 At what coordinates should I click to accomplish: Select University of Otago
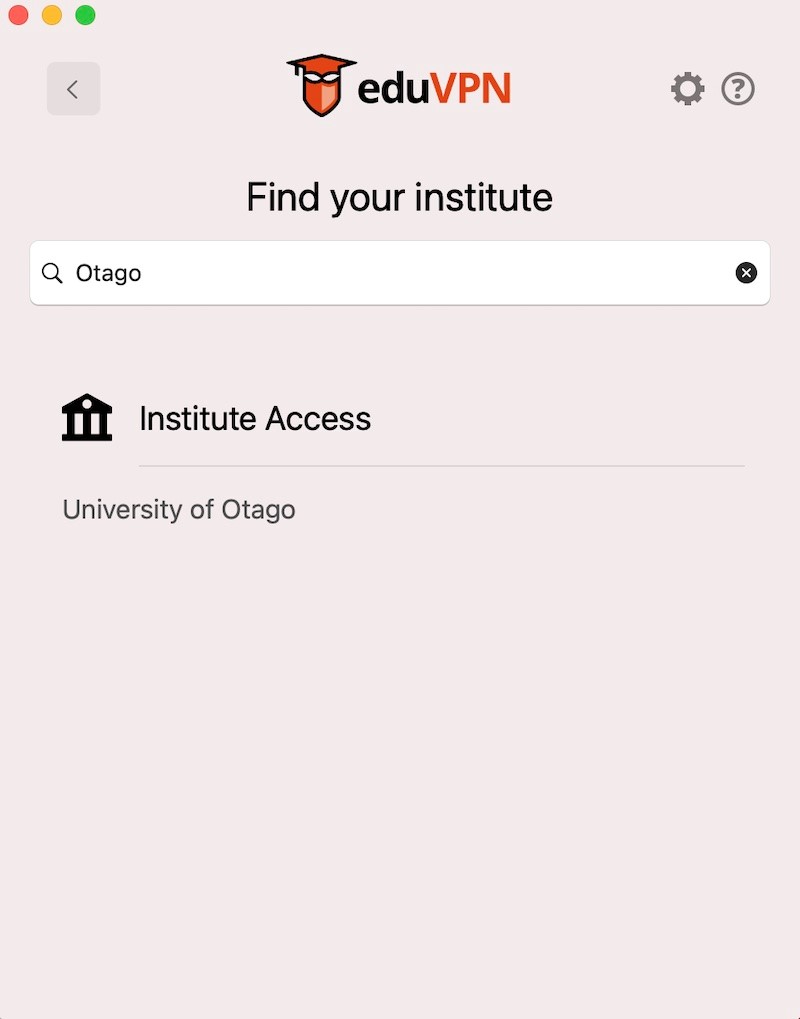179,509
